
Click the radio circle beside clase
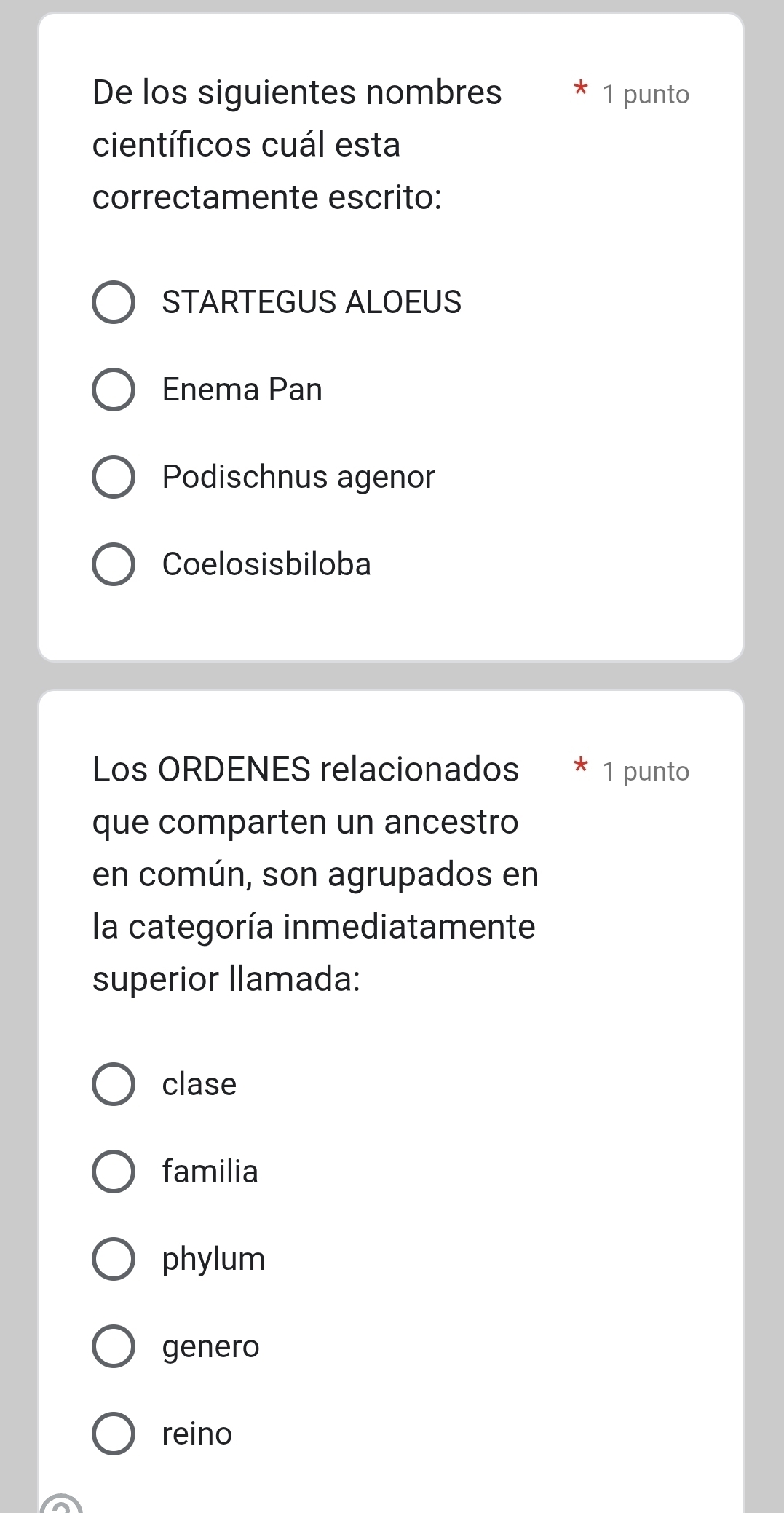[x=114, y=1084]
